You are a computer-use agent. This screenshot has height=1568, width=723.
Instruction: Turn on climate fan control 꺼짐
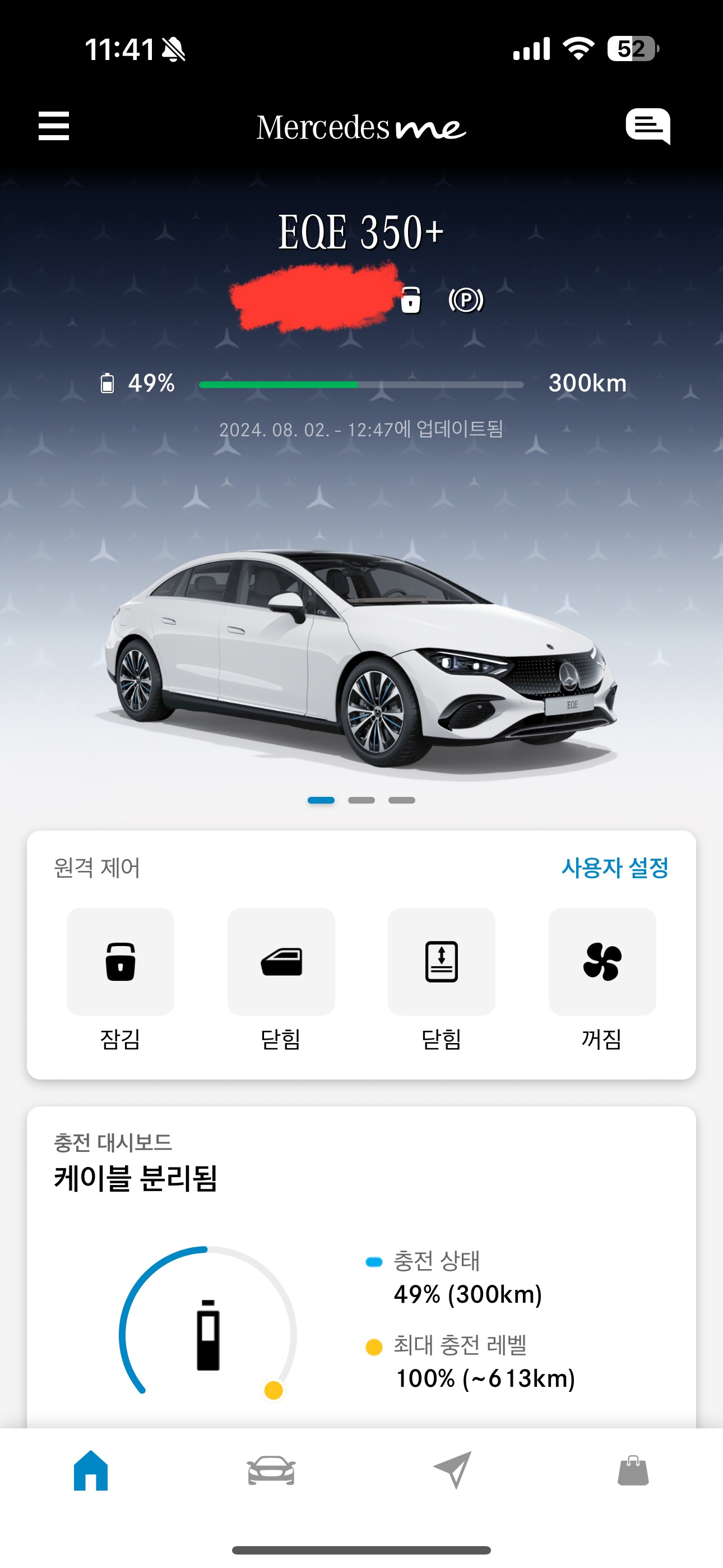click(602, 961)
